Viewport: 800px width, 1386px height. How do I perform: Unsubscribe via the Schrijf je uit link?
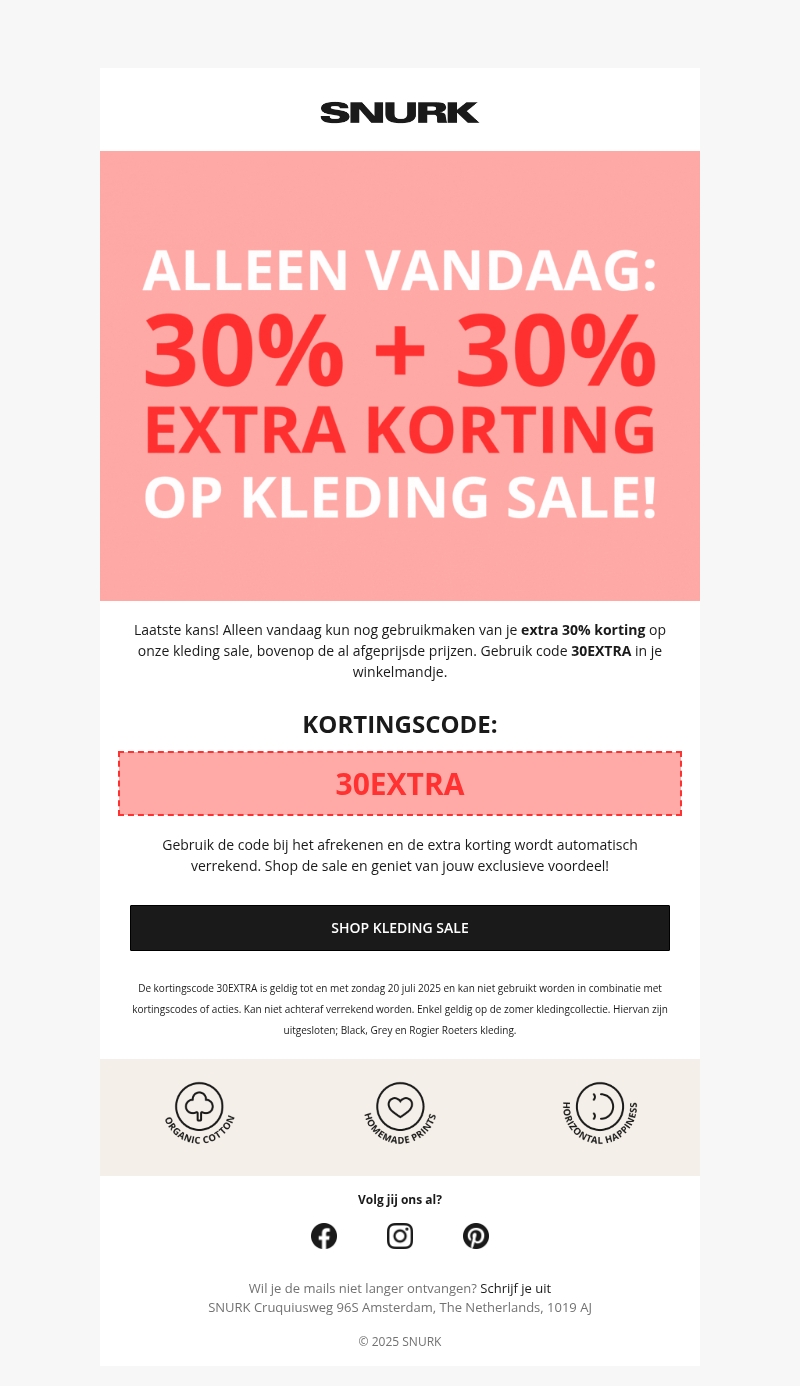(515, 1288)
